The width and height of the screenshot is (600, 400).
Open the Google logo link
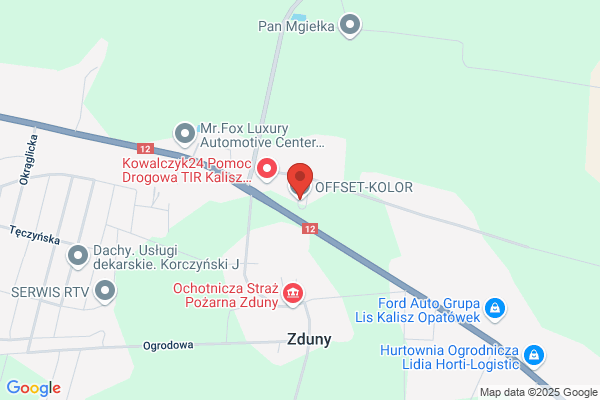click(33, 388)
